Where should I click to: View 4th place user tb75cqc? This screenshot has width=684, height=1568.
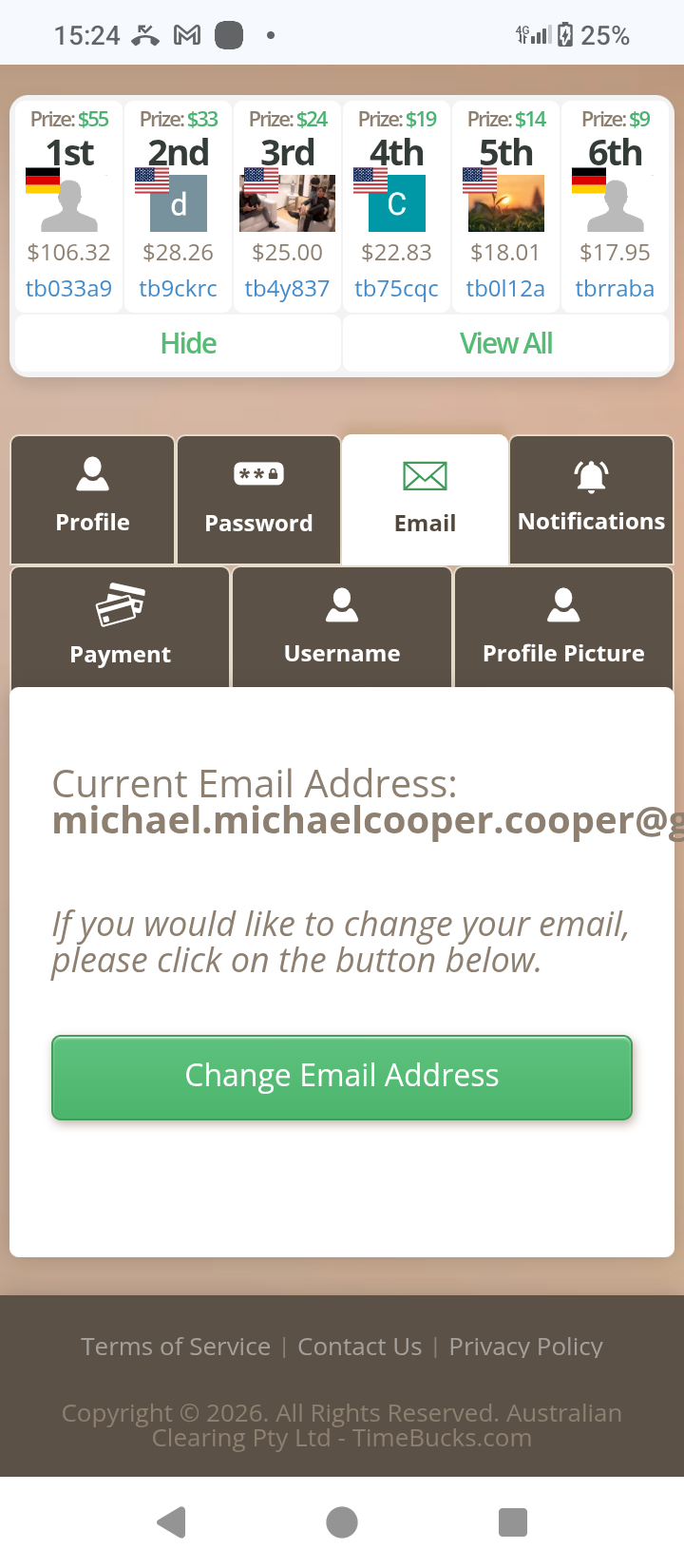click(396, 289)
